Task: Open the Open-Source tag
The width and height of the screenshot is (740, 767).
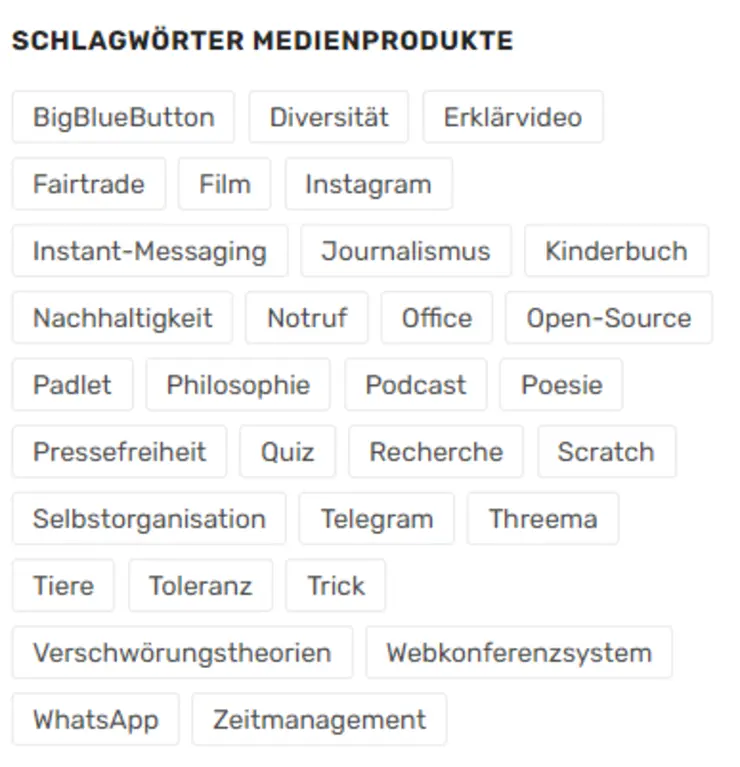Action: [x=608, y=318]
